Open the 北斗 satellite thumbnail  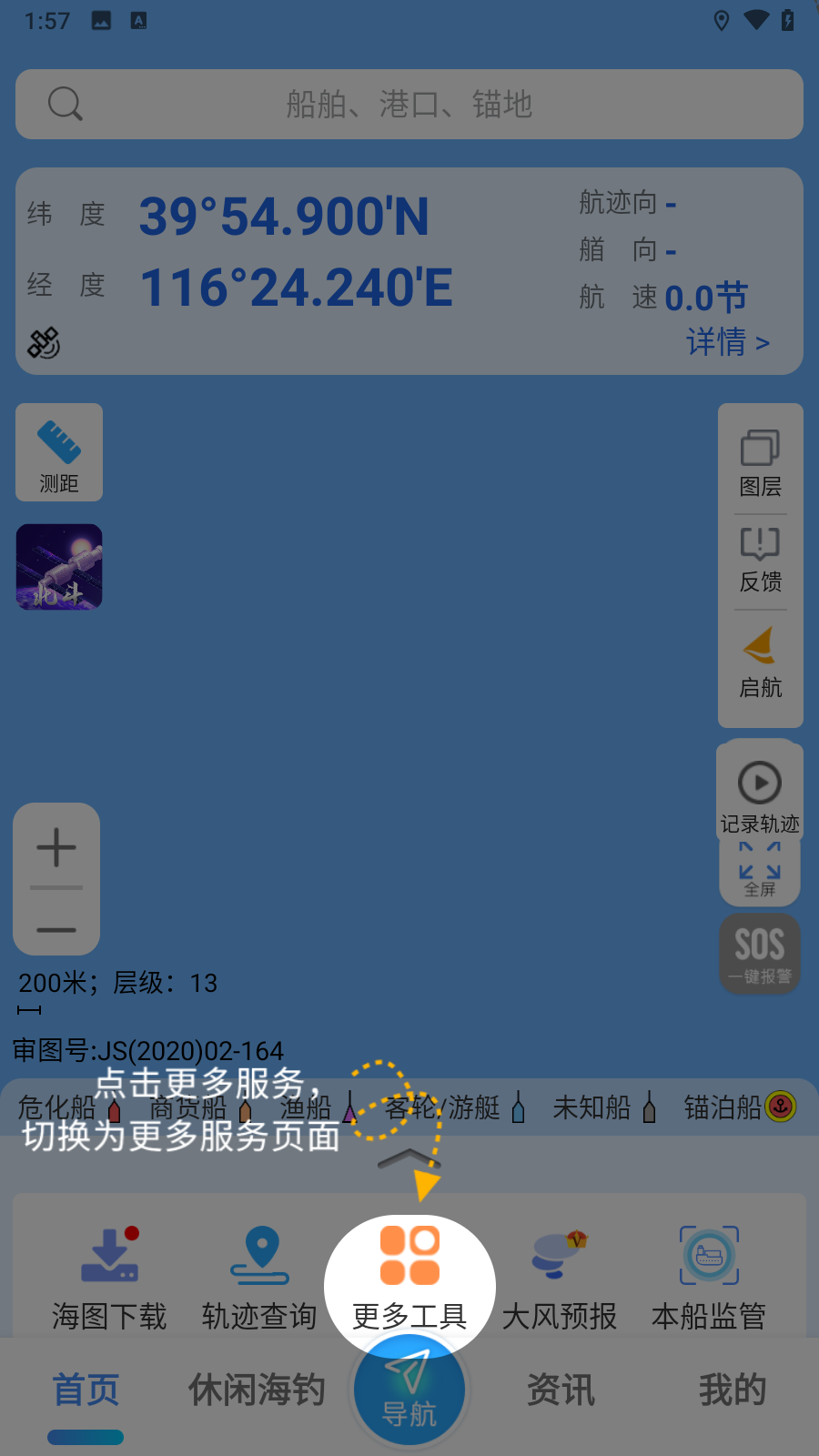[x=59, y=567]
